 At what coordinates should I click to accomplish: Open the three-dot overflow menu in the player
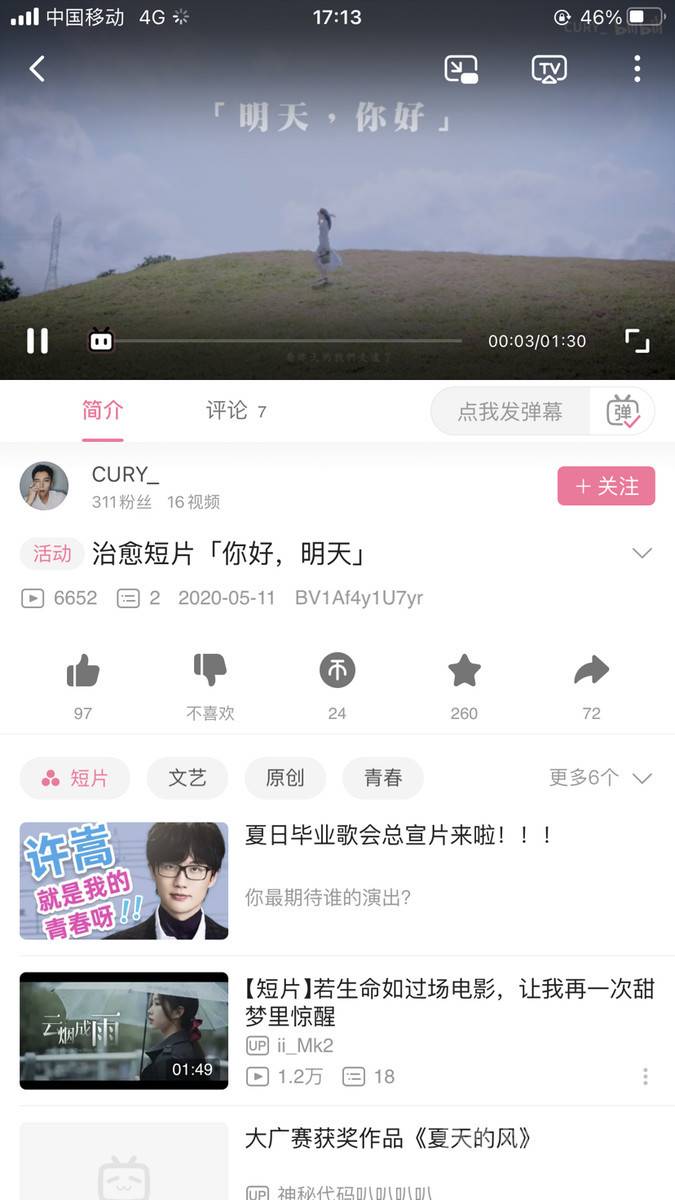(637, 69)
